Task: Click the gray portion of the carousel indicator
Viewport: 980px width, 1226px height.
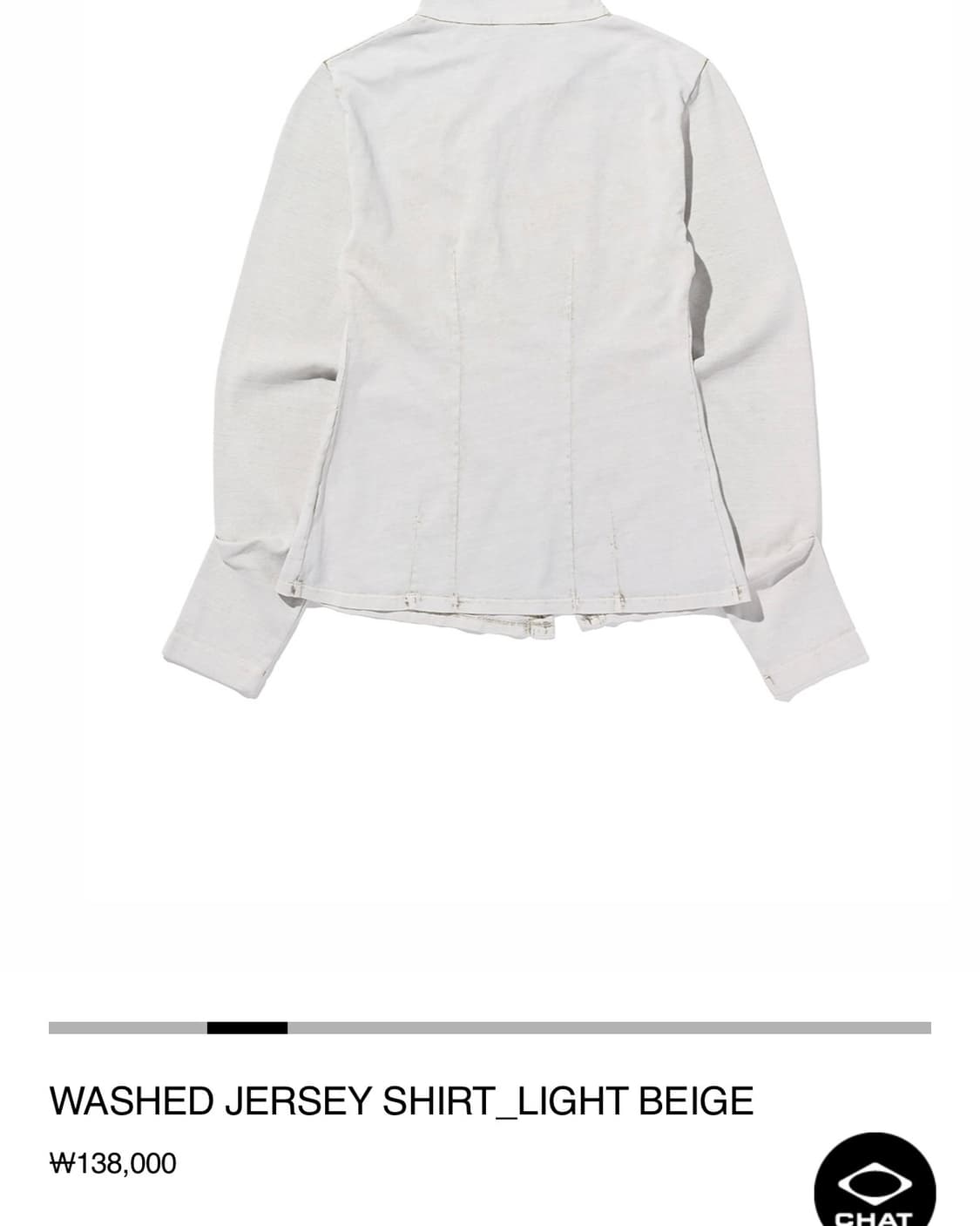Action: coord(610,1026)
